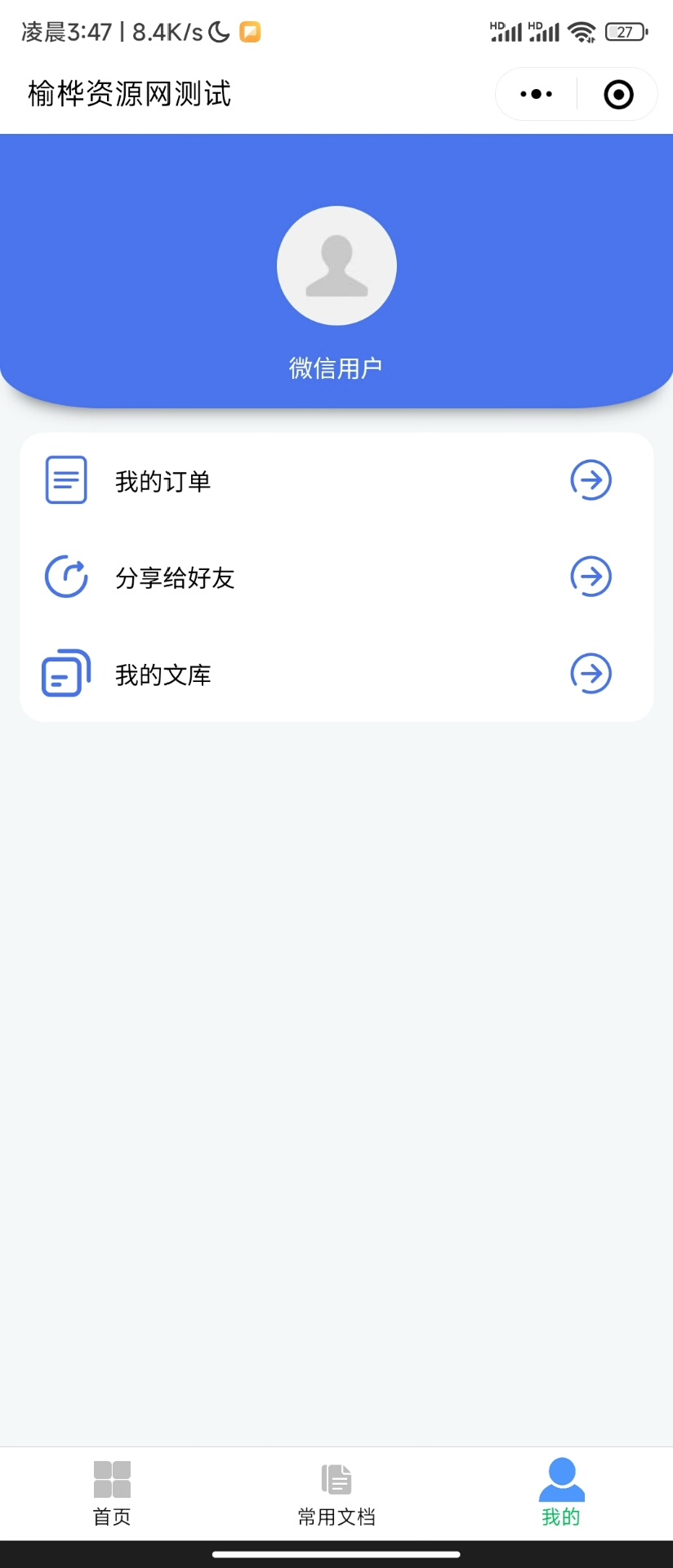The height and width of the screenshot is (1568, 673).
Task: Open 我的文库 library row
Action: (336, 675)
